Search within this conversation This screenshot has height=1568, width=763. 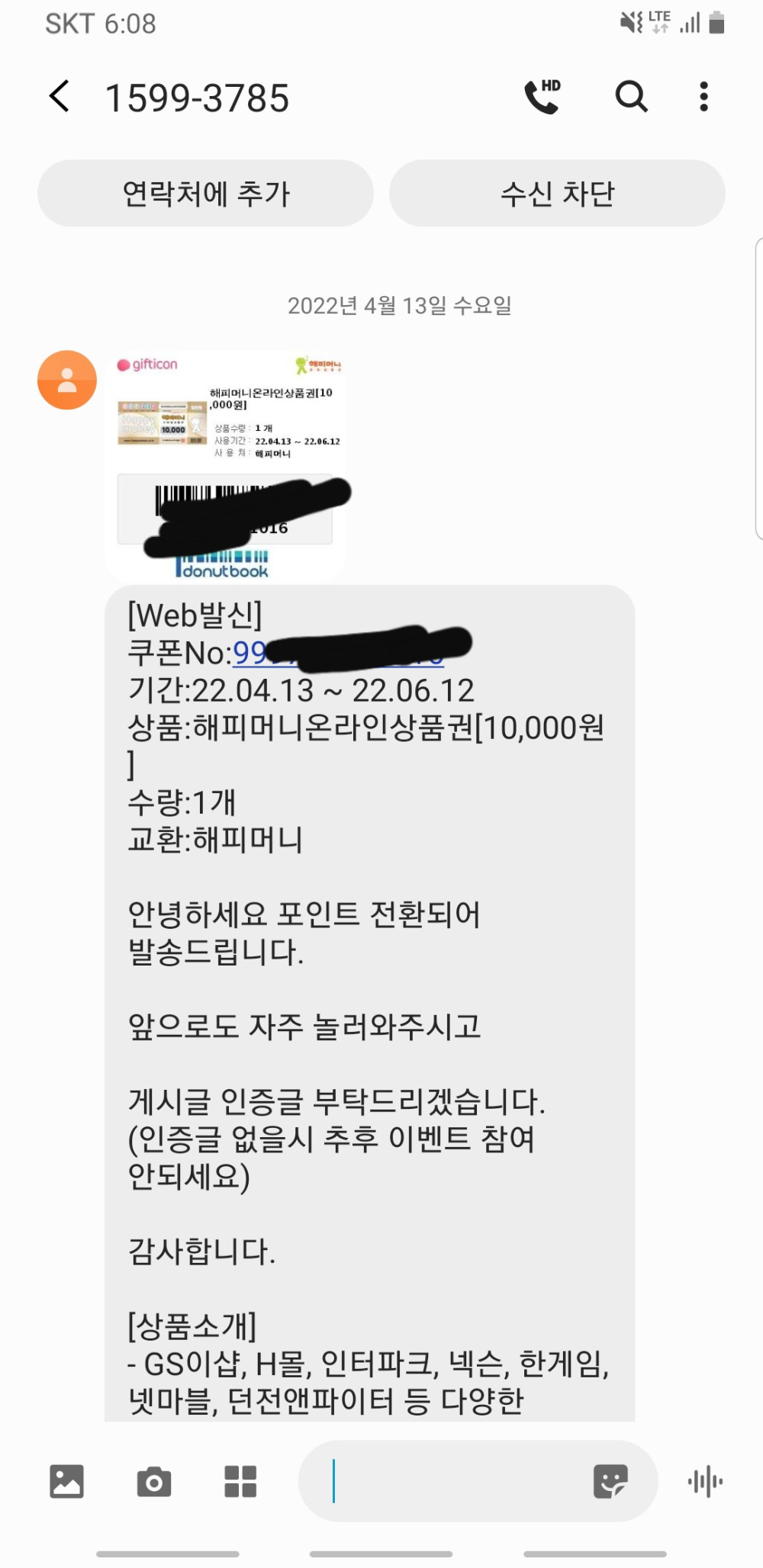pos(631,97)
